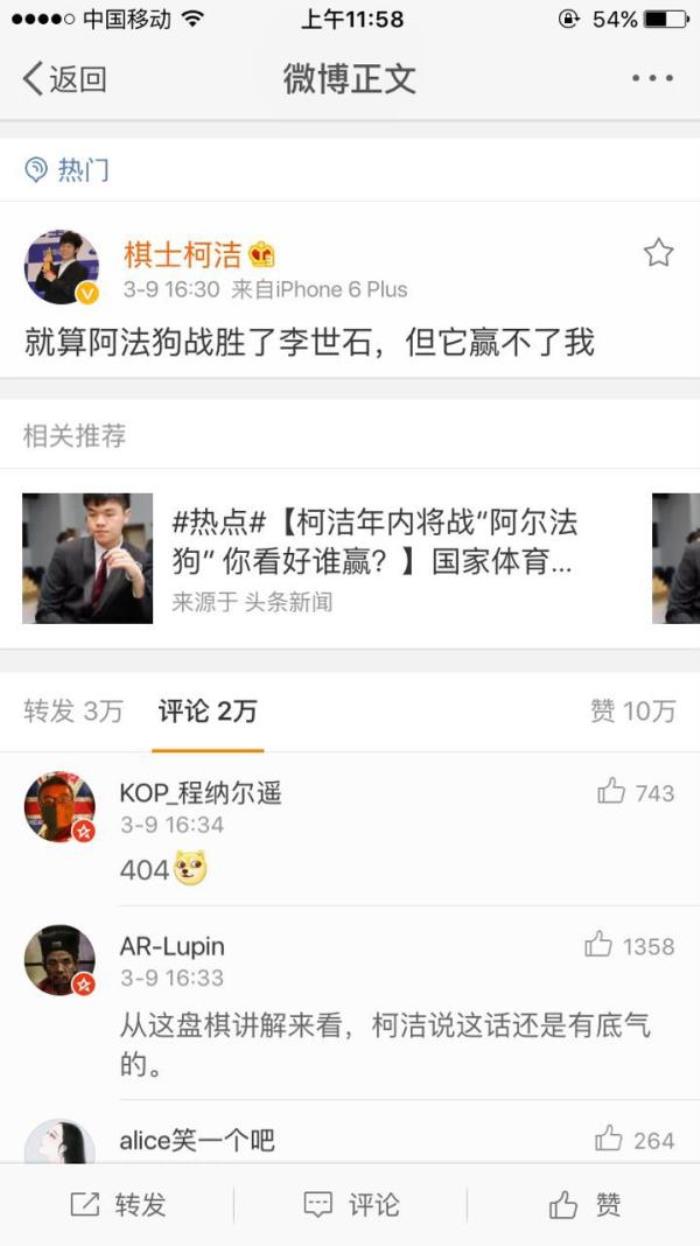This screenshot has width=700, height=1246.
Task: Switch to the 评论 2万 tab
Action: pyautogui.click(x=207, y=712)
